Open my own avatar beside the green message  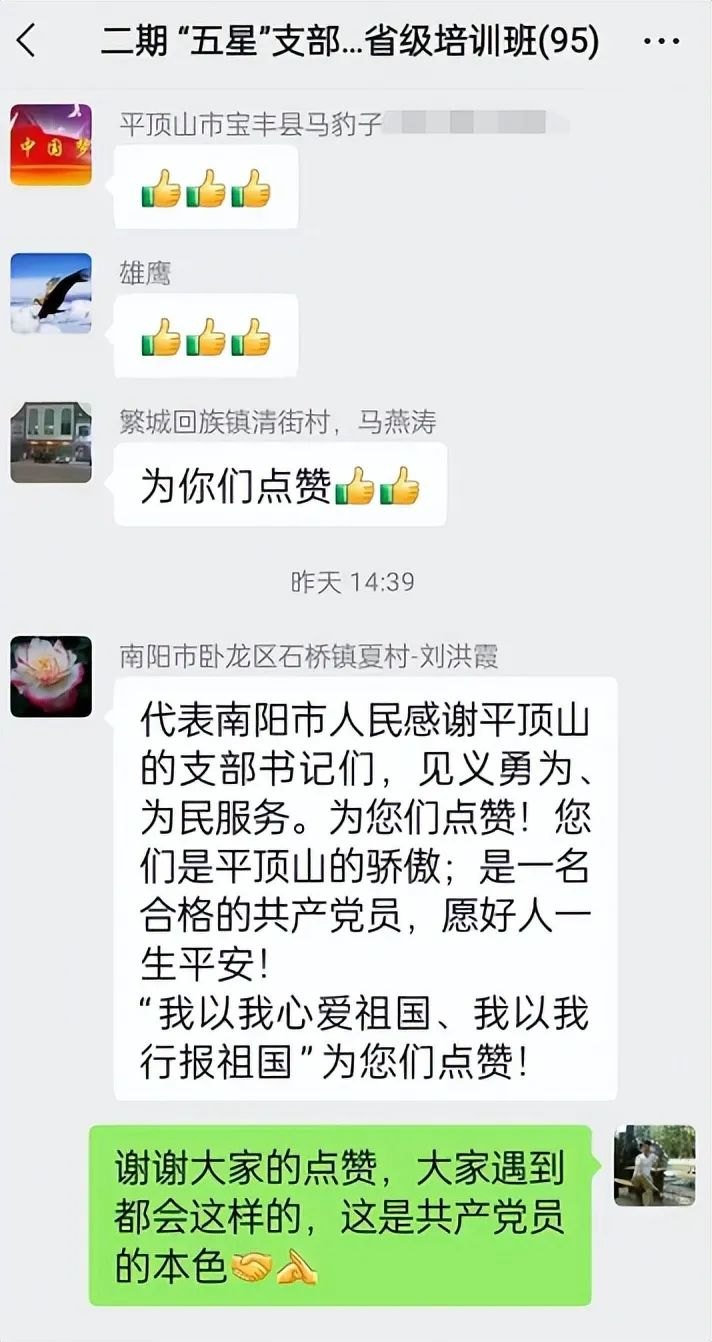pyautogui.click(x=654, y=1165)
